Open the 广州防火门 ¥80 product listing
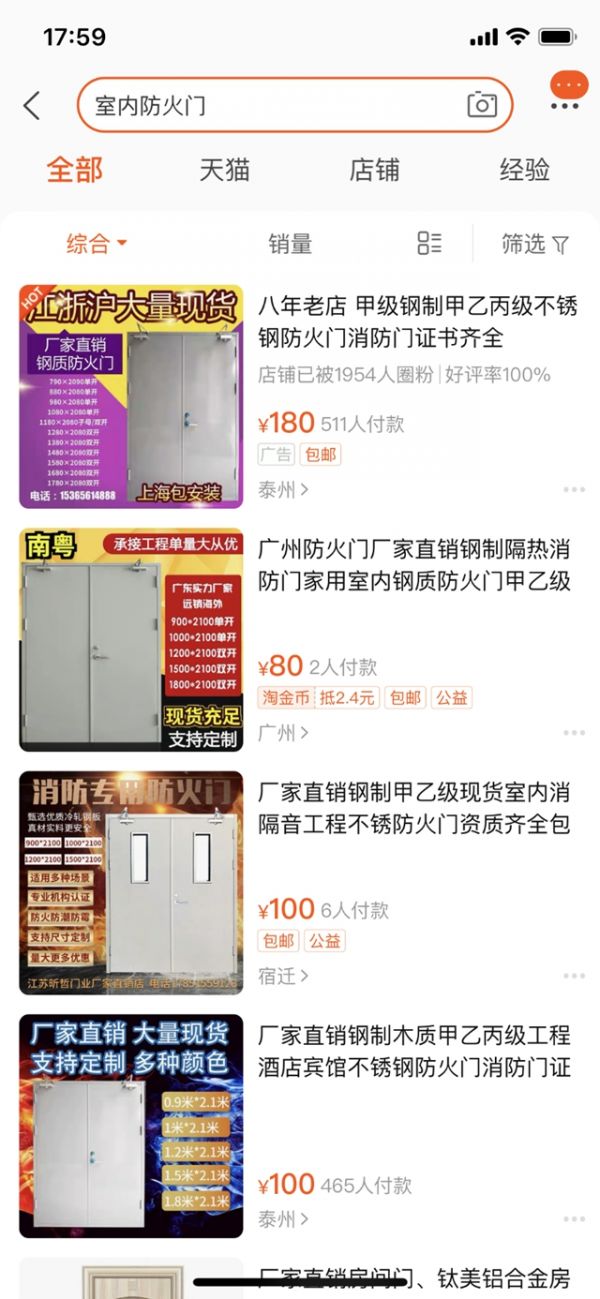 [x=414, y=565]
